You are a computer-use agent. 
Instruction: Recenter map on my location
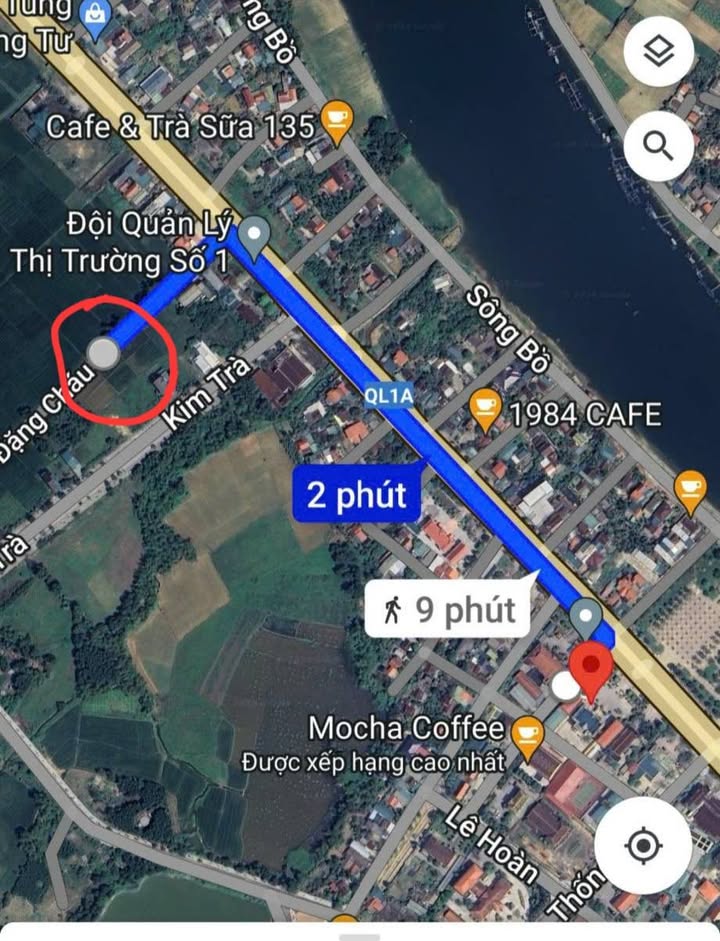pyautogui.click(x=641, y=846)
